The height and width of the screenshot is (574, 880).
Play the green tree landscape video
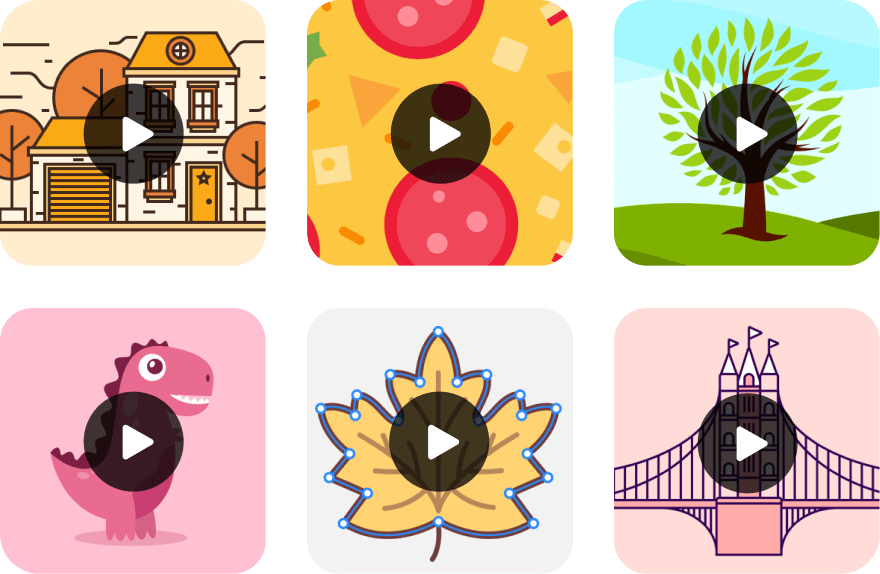(747, 134)
